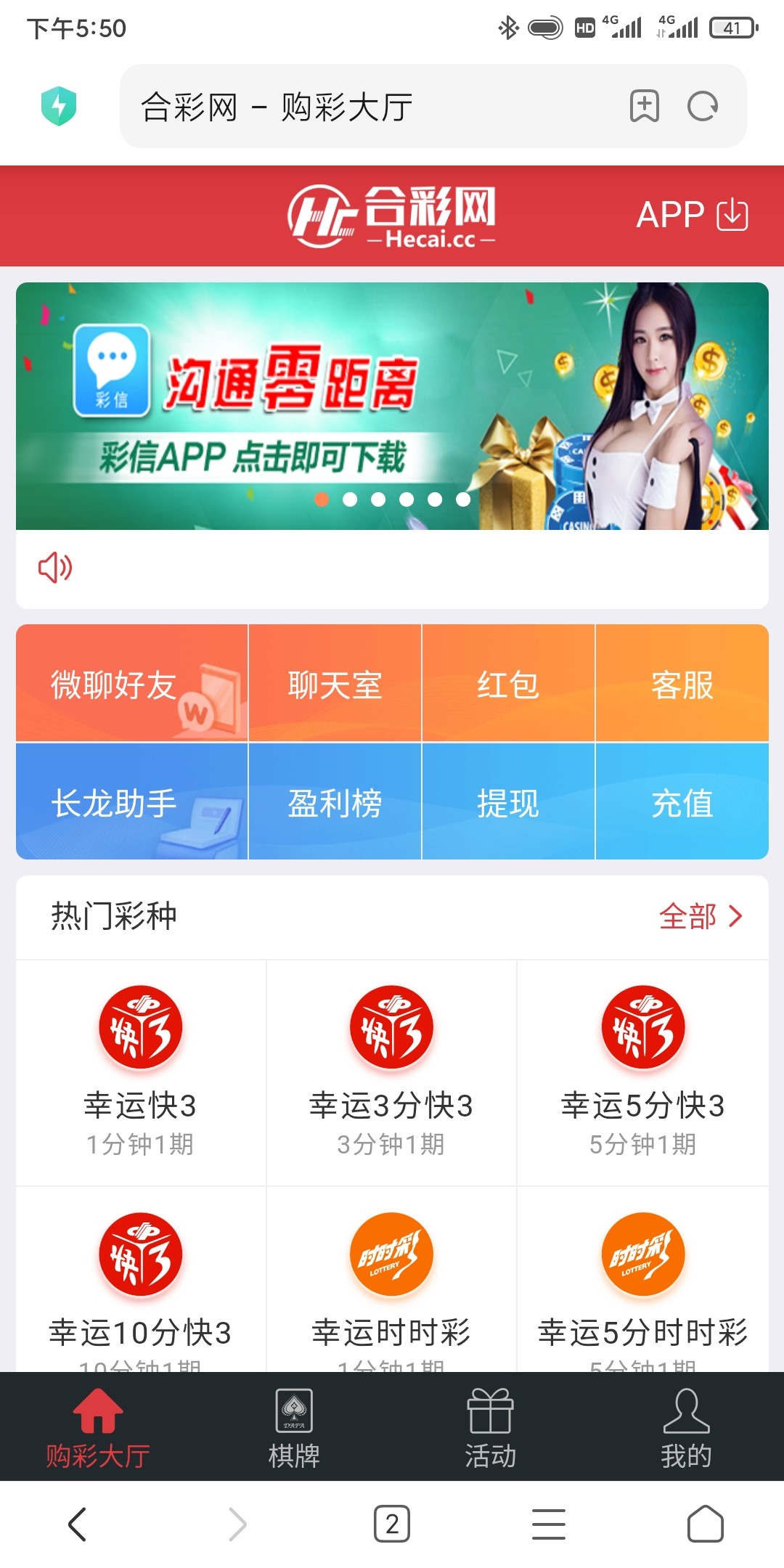Open 充值 recharge
The image size is (784, 1568).
(682, 802)
